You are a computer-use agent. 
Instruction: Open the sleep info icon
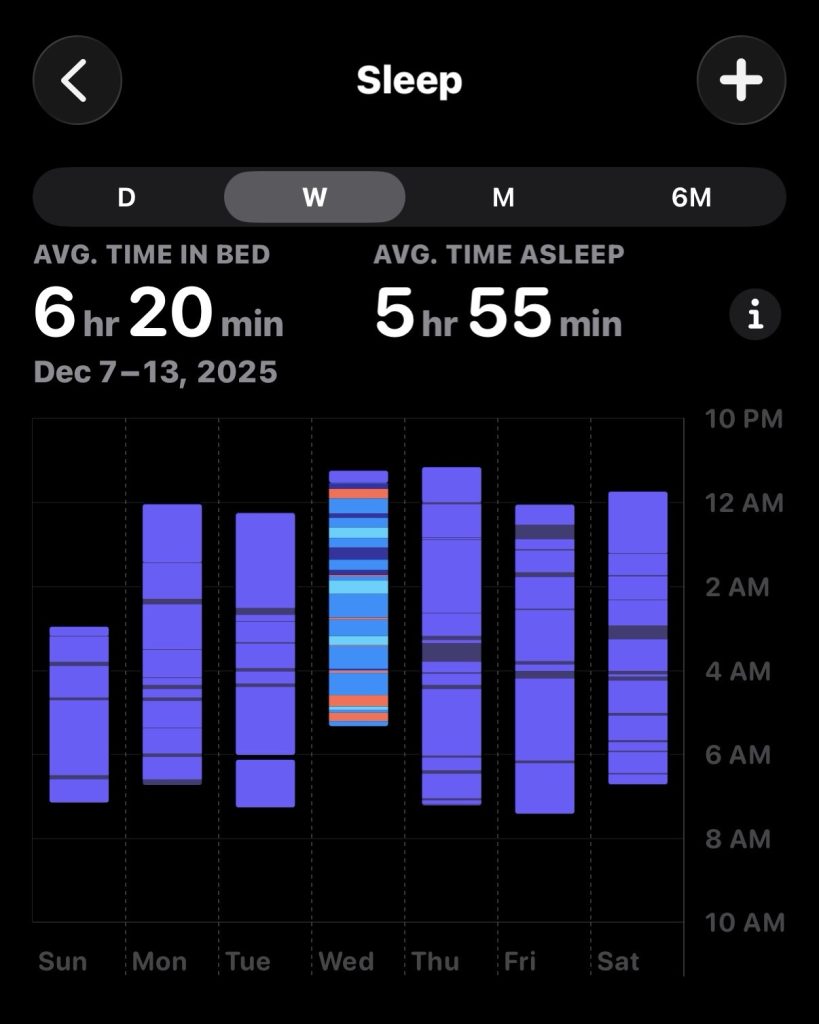755,316
